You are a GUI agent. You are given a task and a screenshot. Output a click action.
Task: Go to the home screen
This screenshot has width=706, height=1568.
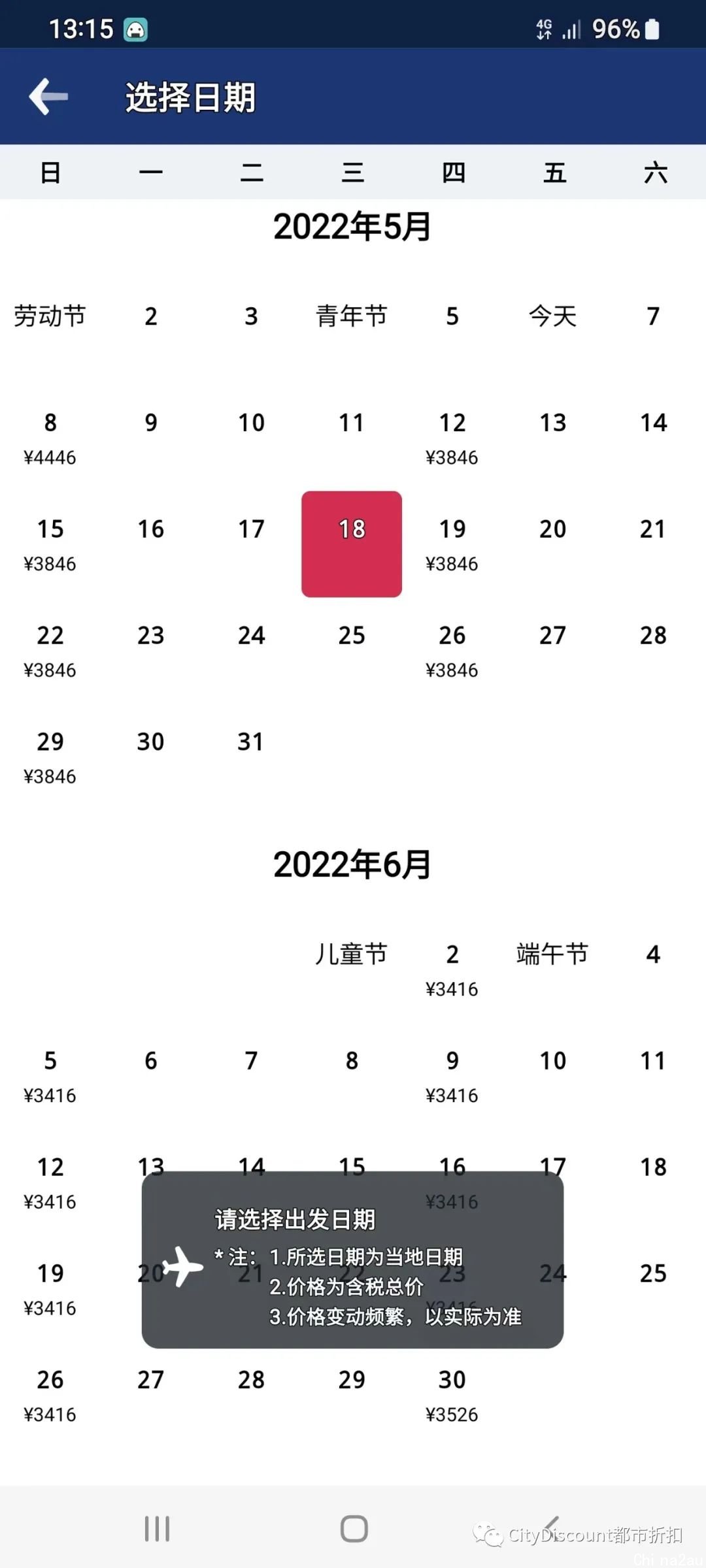pos(354,1529)
